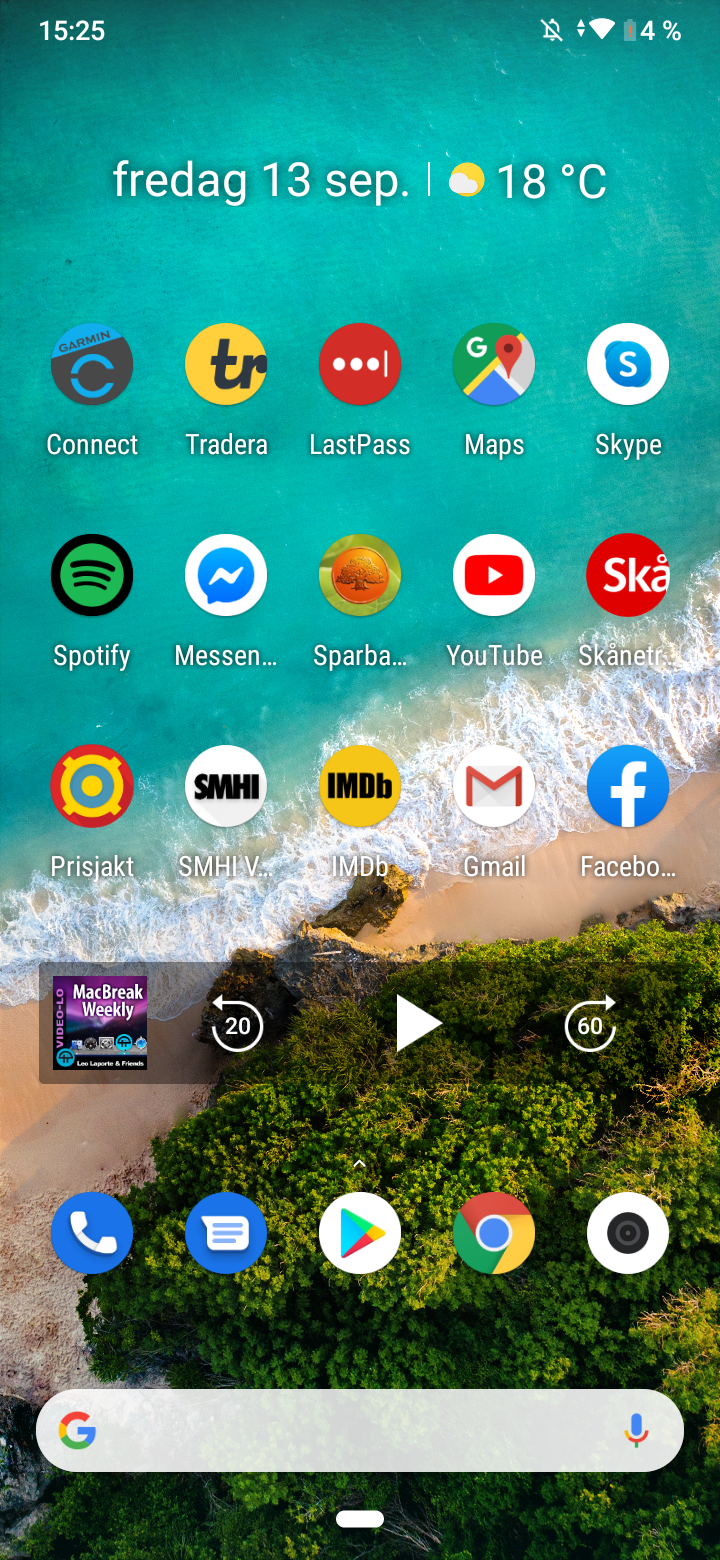720x1560 pixels.
Task: Launch the Chrome browser
Action: [x=494, y=1233]
